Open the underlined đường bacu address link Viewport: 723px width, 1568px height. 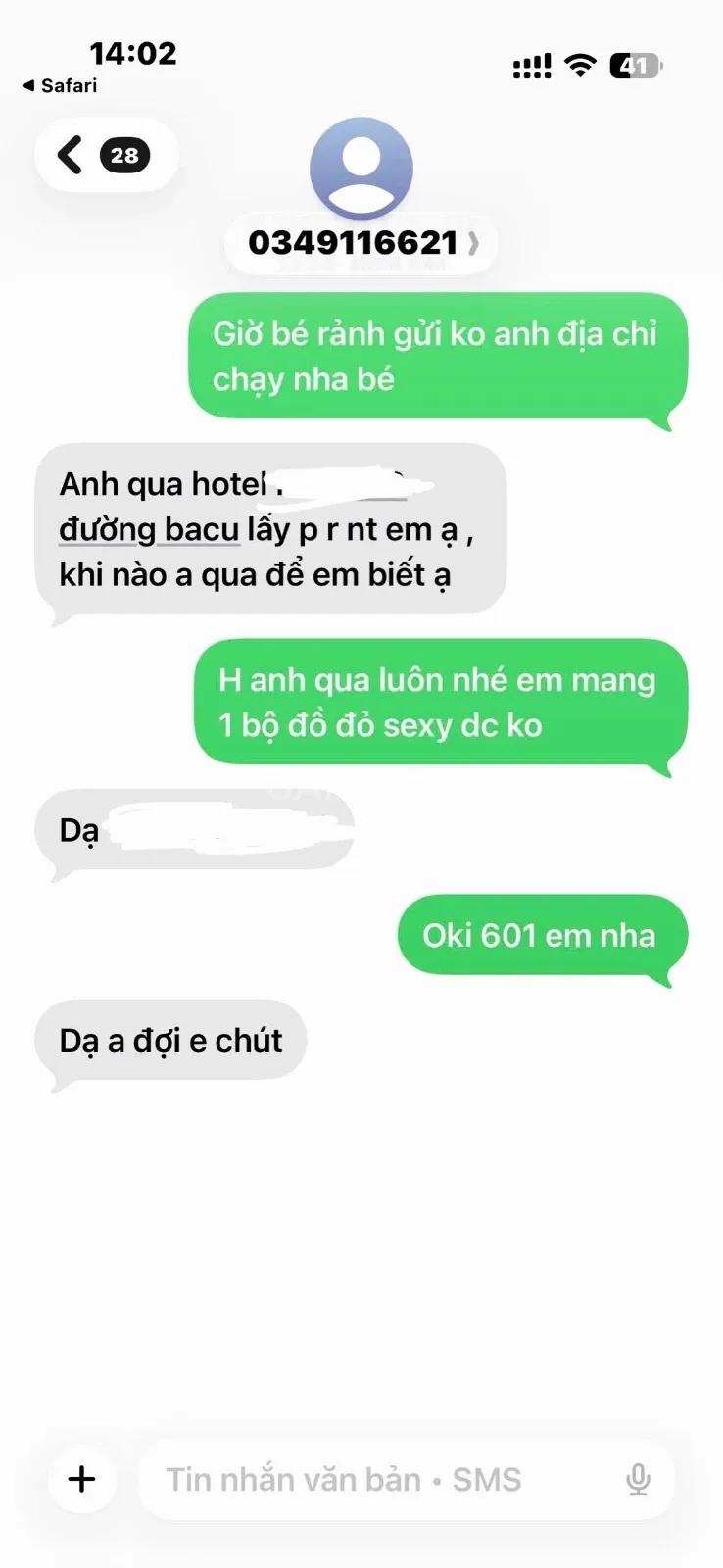[149, 529]
